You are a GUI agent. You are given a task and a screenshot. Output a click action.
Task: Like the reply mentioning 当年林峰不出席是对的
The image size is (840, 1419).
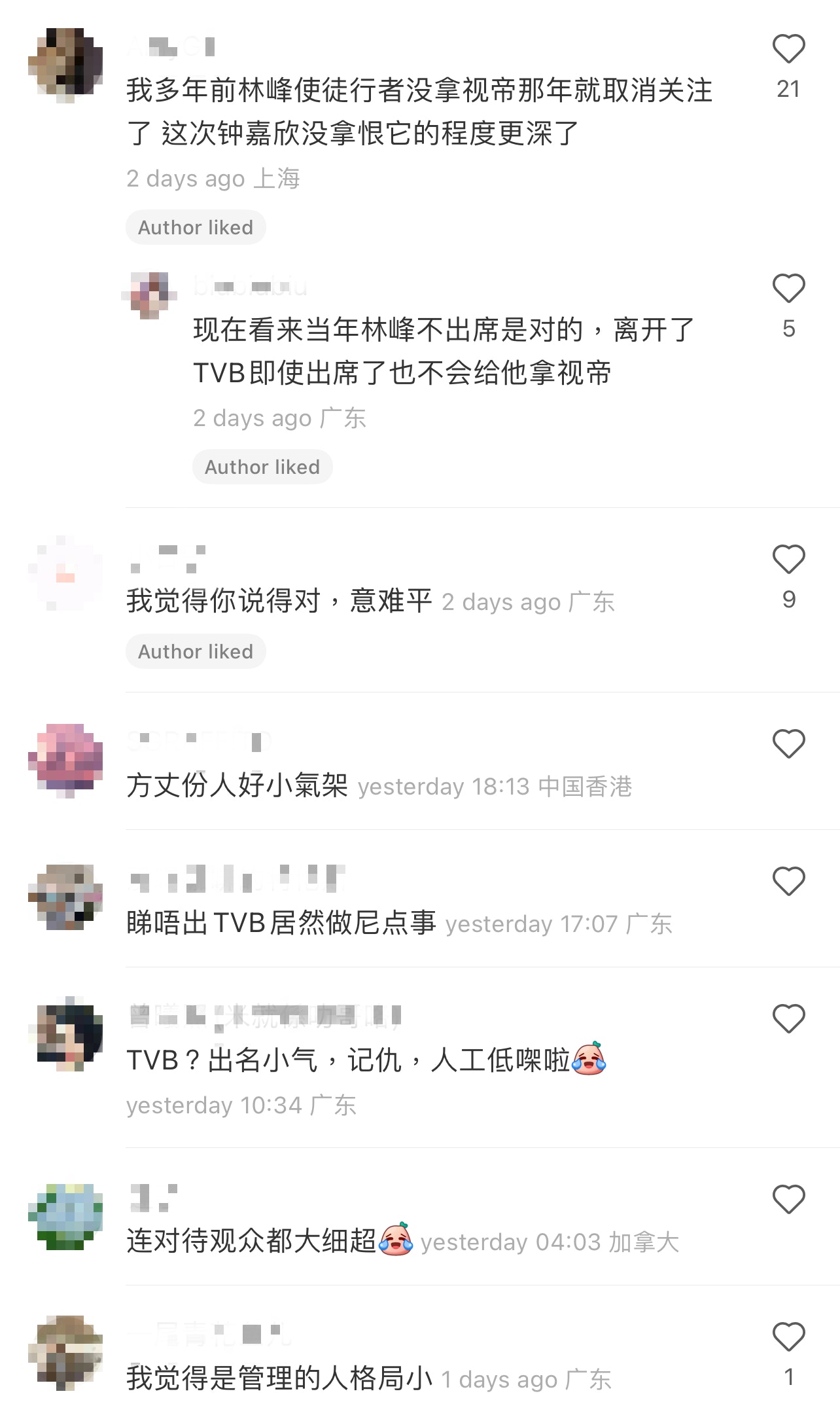coord(788,289)
